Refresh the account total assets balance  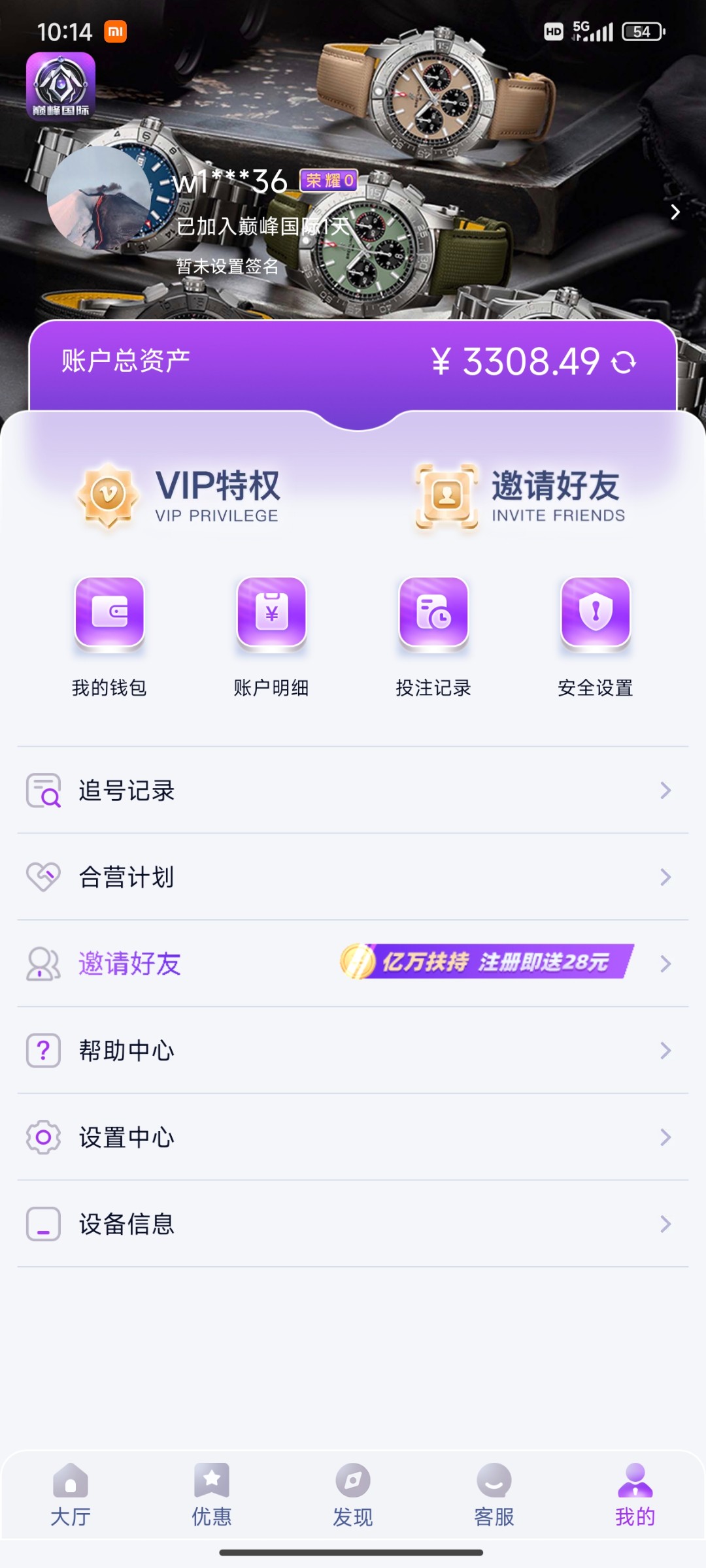624,362
